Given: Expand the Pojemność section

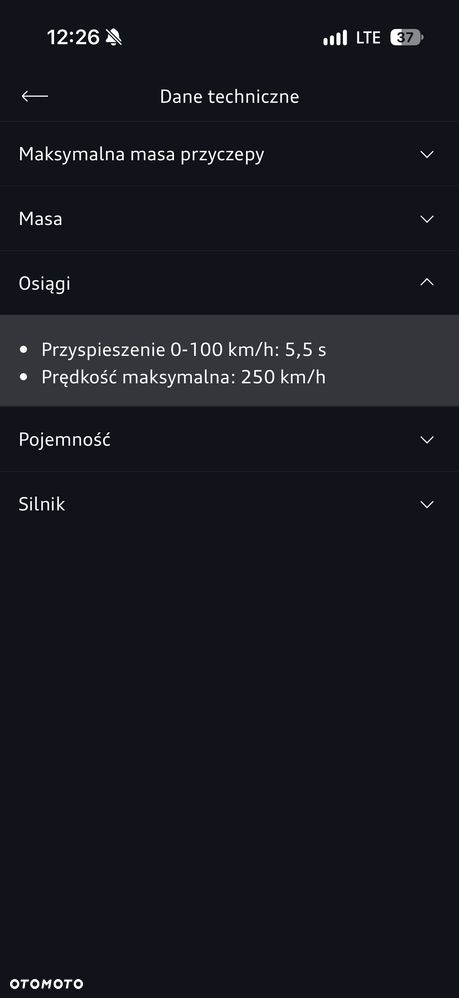Looking at the screenshot, I should tap(229, 439).
